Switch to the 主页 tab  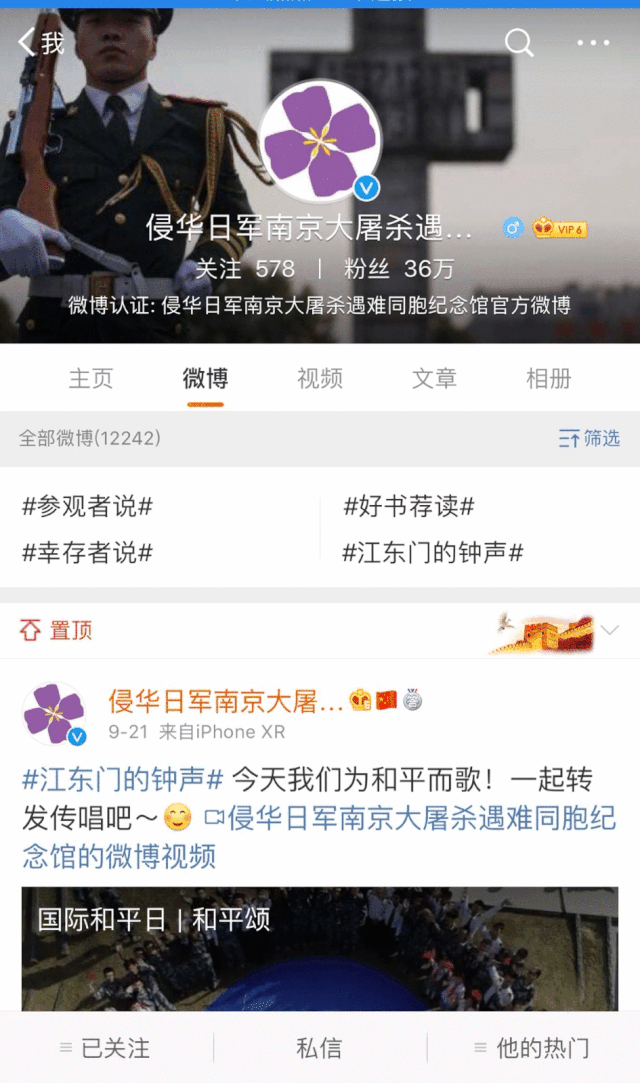91,378
